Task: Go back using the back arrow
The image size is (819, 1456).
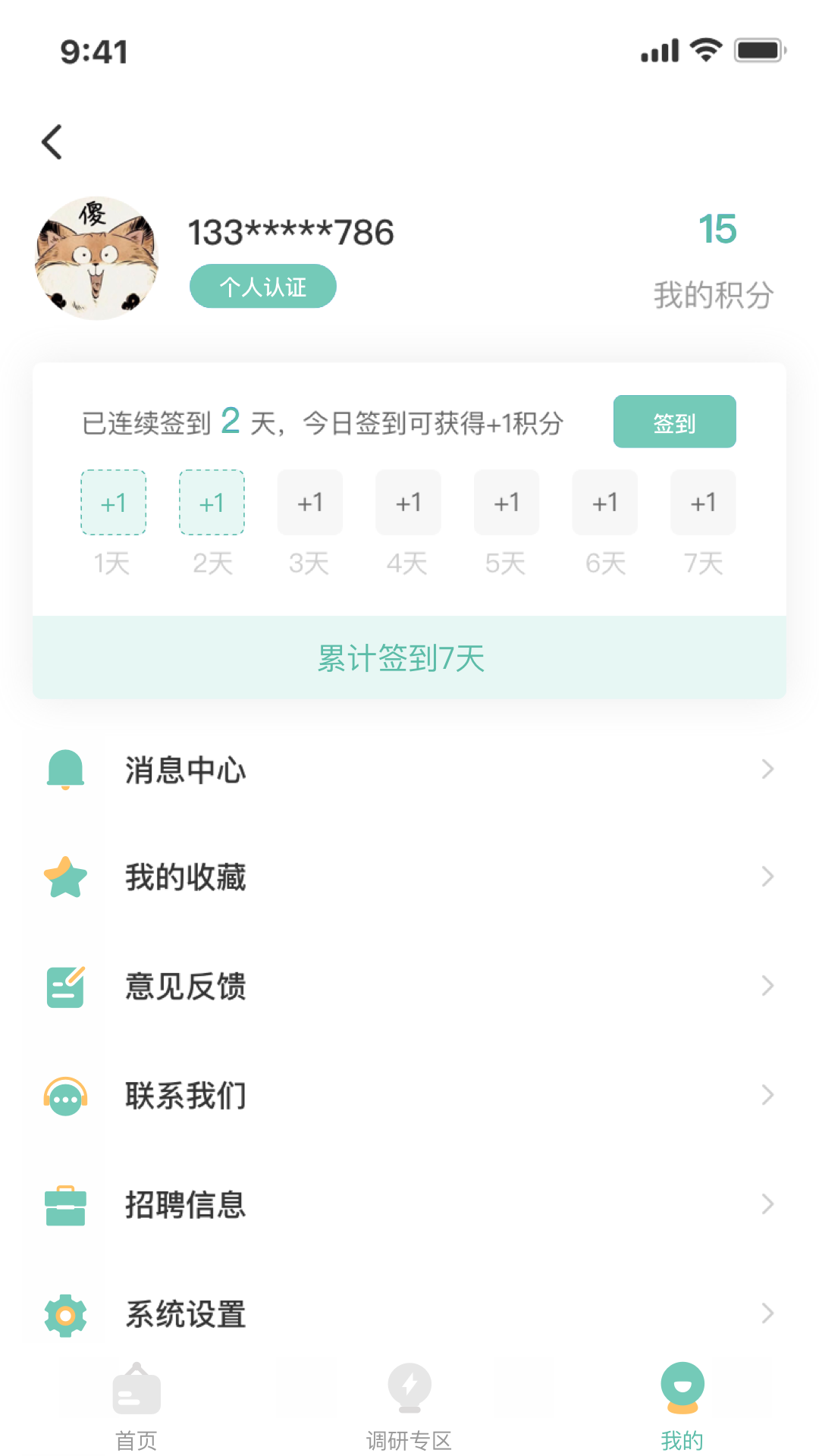Action: click(52, 142)
